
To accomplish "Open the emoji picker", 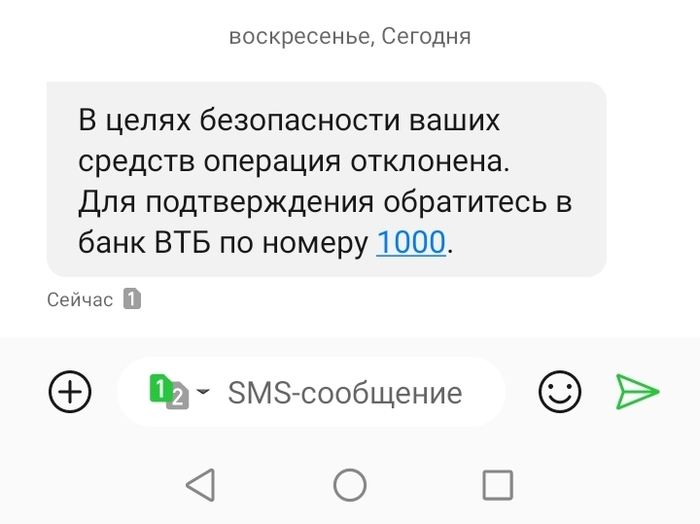I will pos(559,391).
